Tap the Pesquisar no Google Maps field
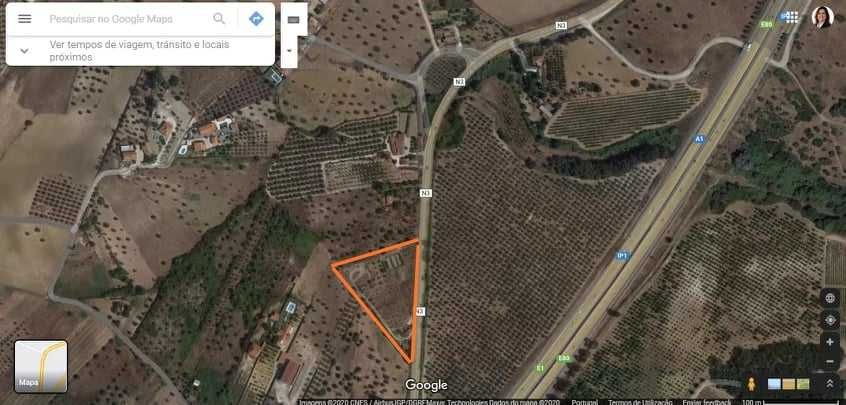Viewport: 846px width, 405px height. pos(125,19)
